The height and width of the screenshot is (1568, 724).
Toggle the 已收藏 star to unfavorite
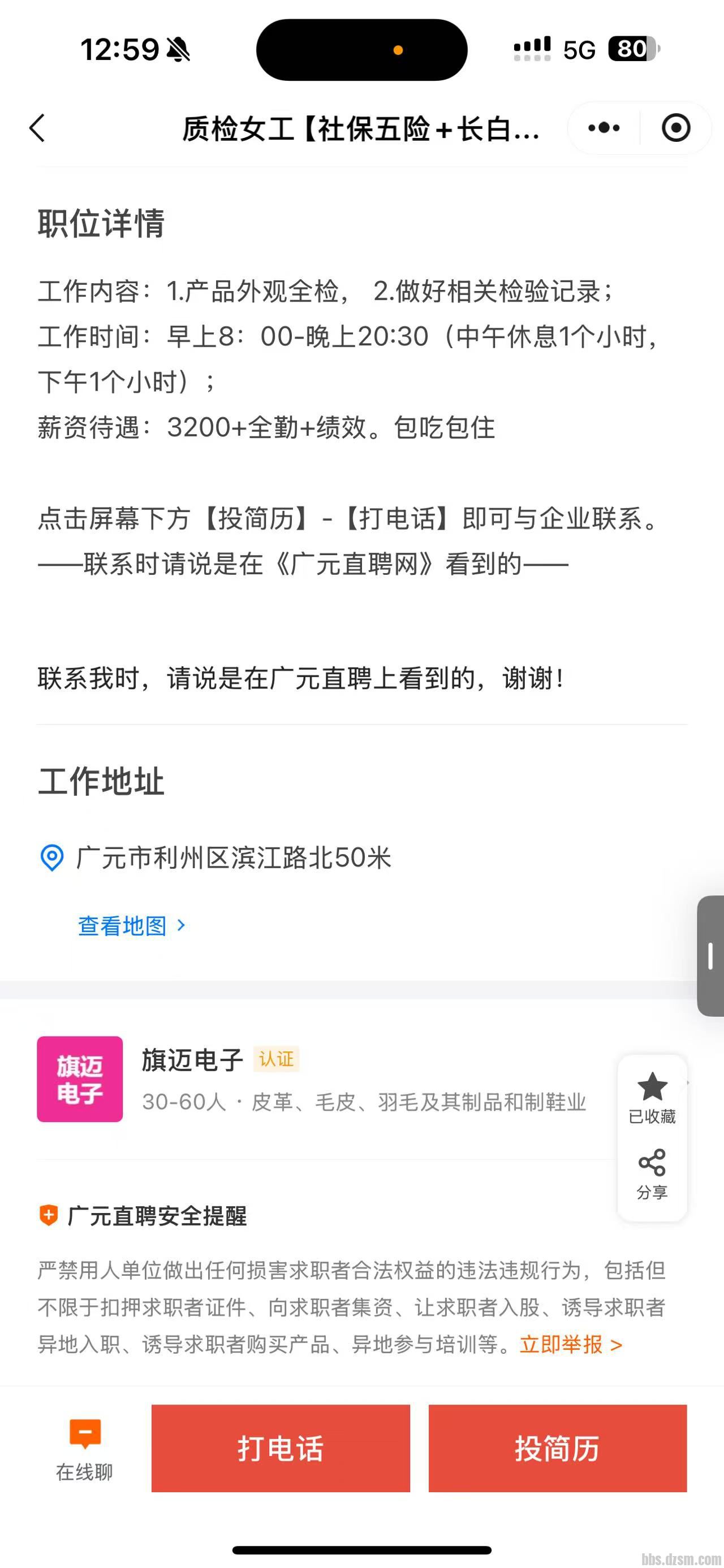pyautogui.click(x=652, y=1098)
